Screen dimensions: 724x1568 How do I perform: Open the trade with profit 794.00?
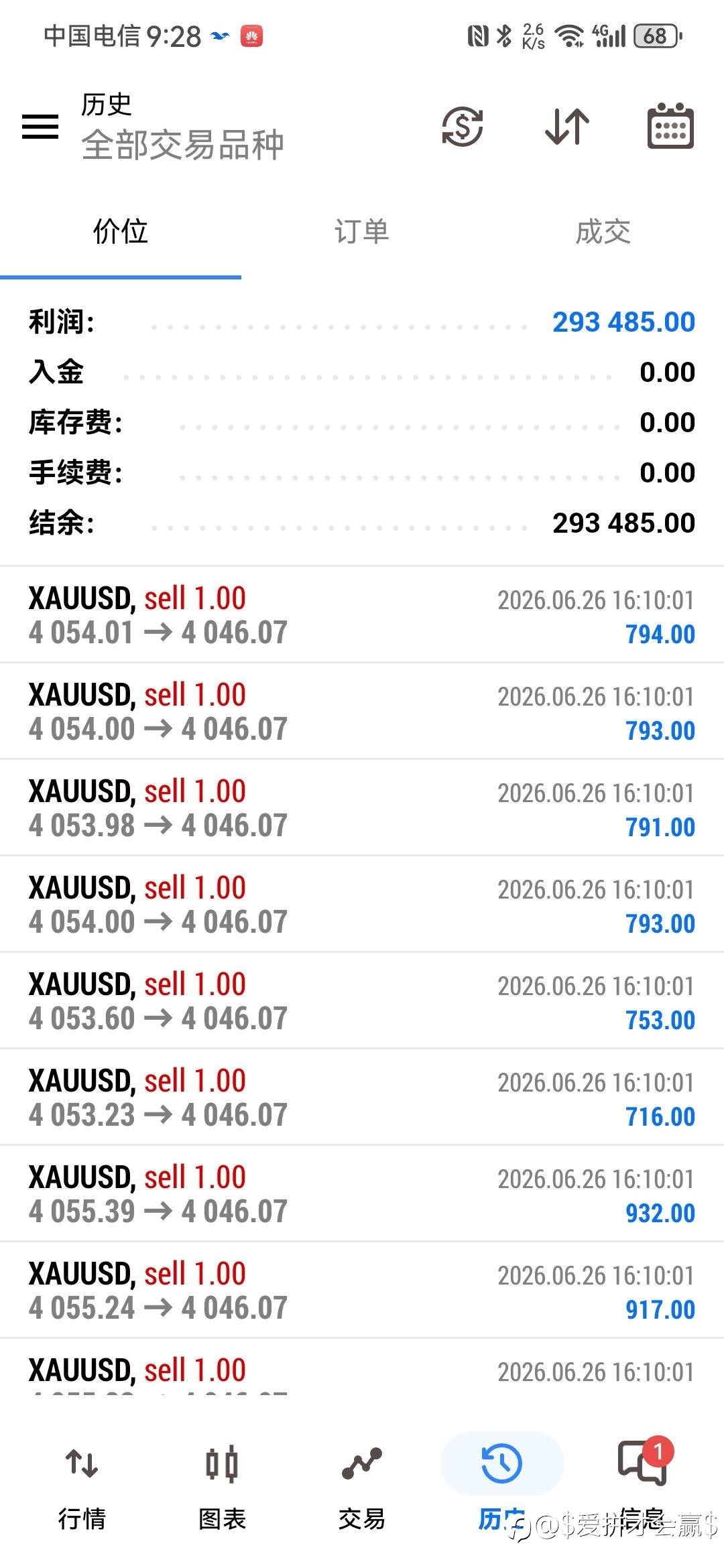coord(362,614)
